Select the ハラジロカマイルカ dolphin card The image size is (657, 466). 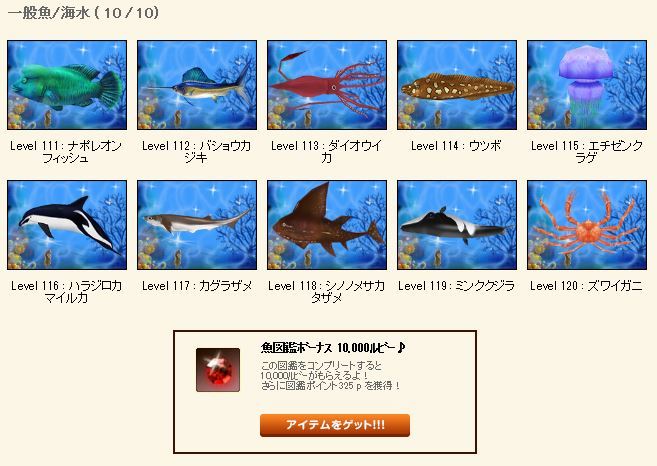click(x=67, y=225)
